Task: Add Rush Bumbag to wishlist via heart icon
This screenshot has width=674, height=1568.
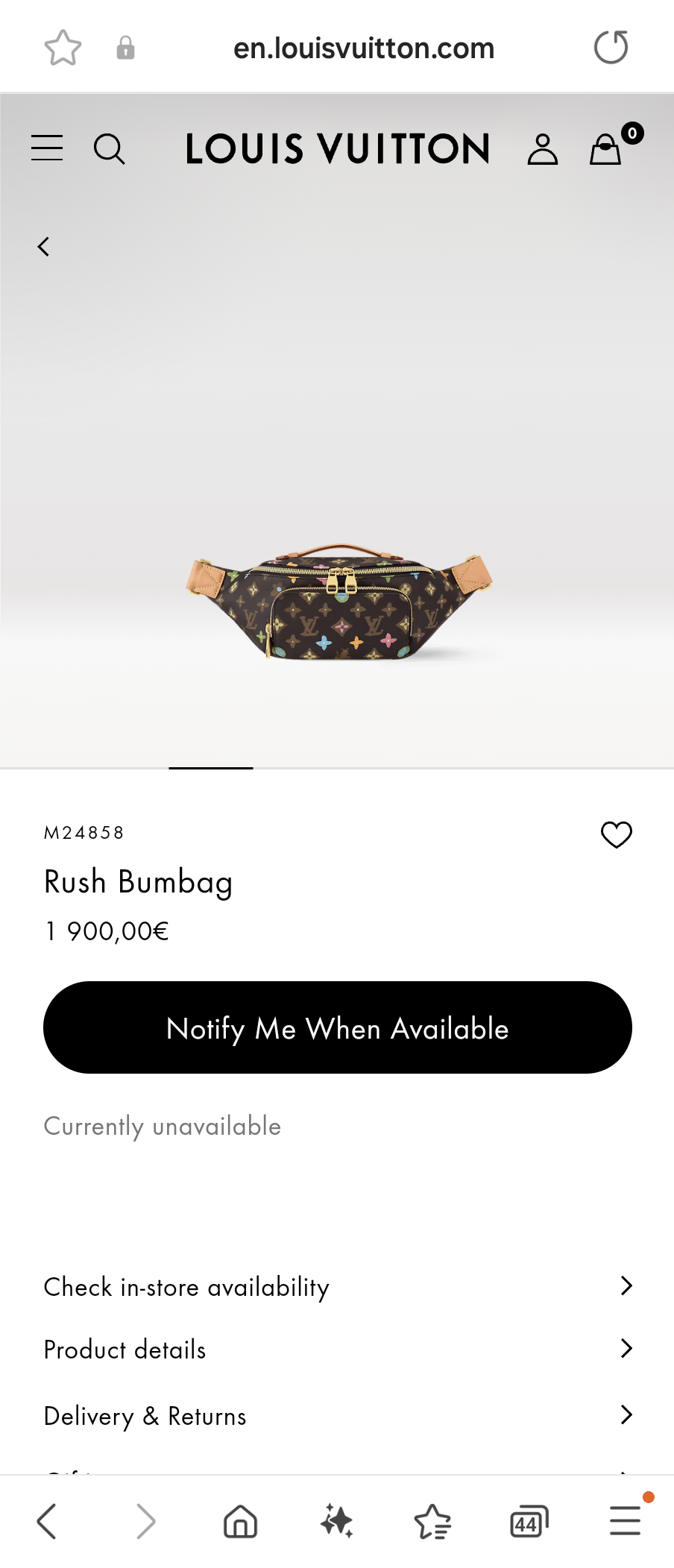Action: click(617, 835)
